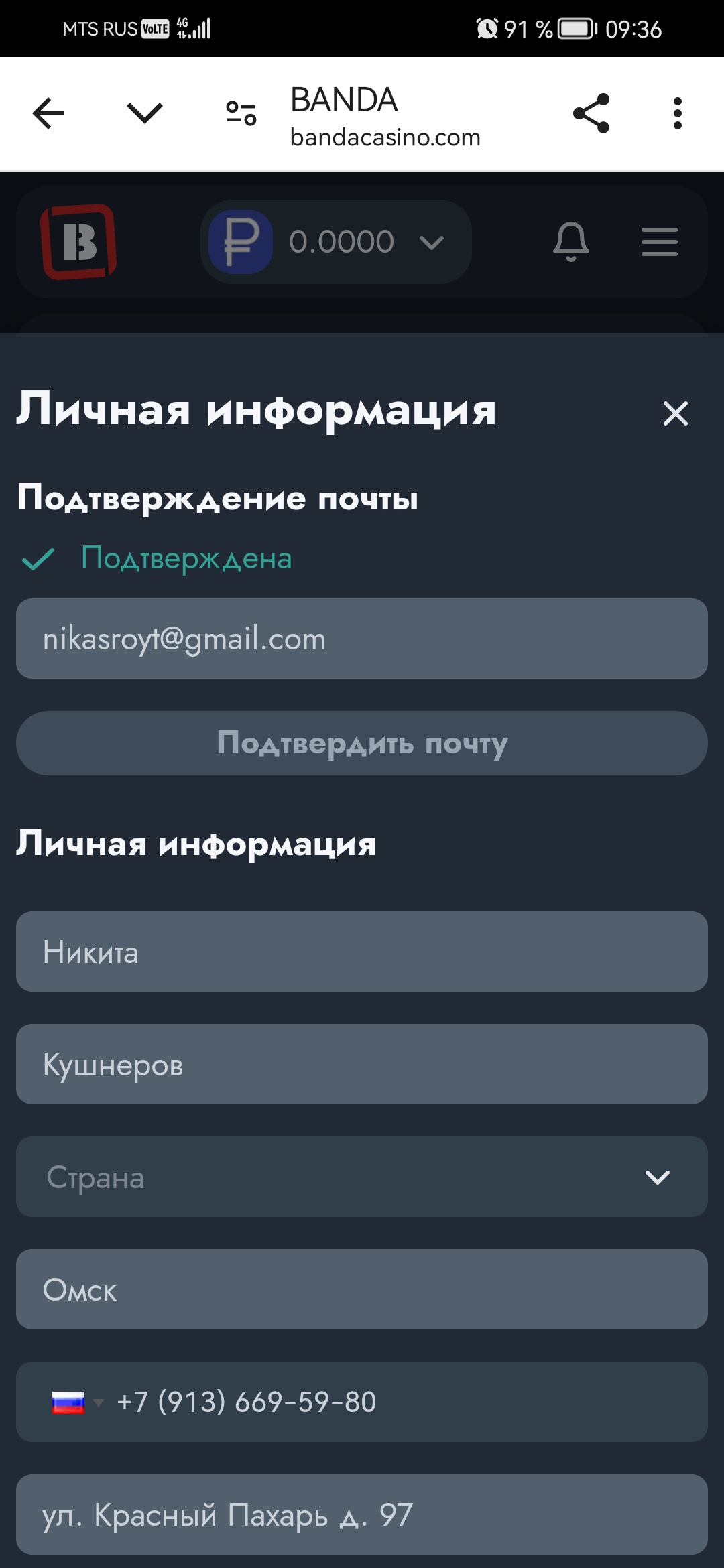Change the phone country code flag
The width and height of the screenshot is (724, 1568).
(x=76, y=1402)
